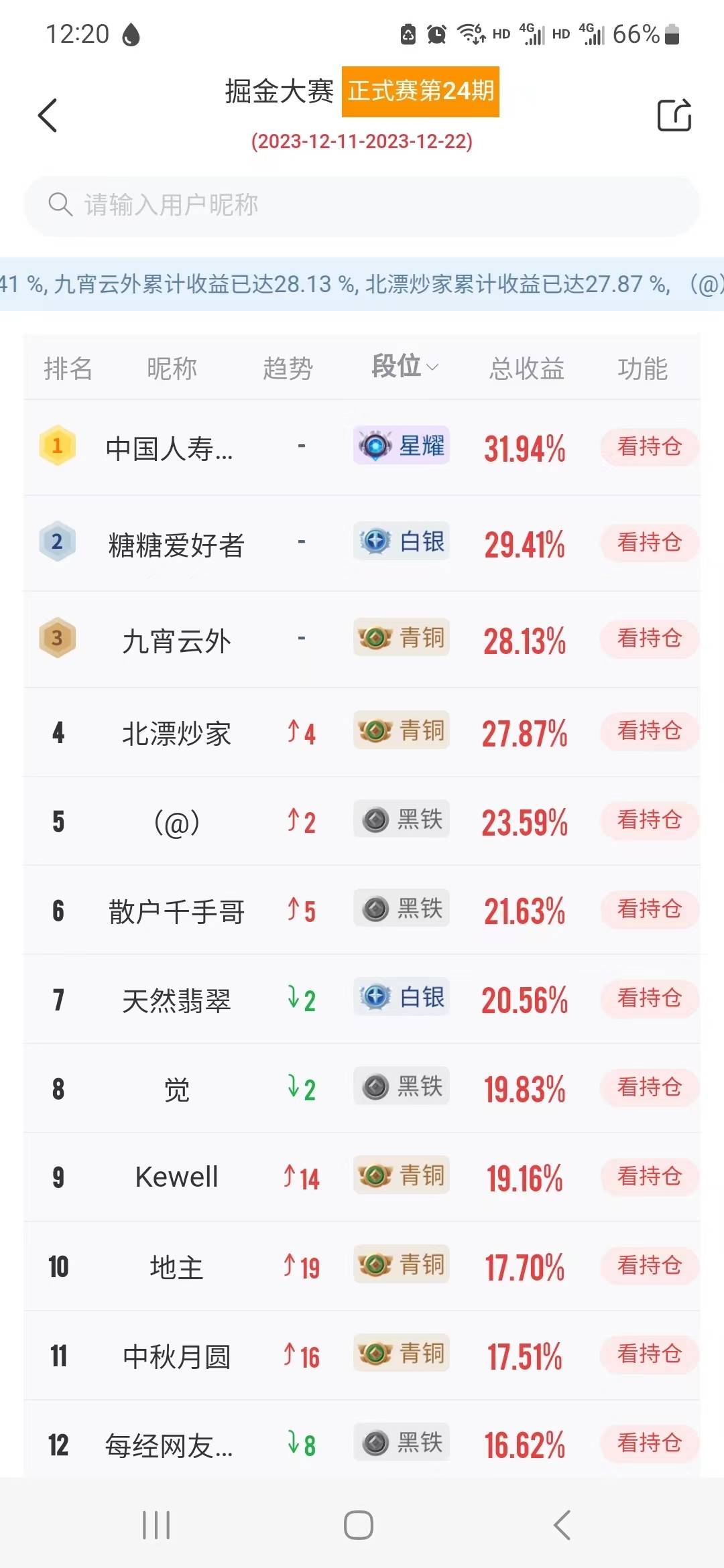The image size is (724, 1568).
Task: Check 北漂炒家's holdings
Action: [649, 731]
